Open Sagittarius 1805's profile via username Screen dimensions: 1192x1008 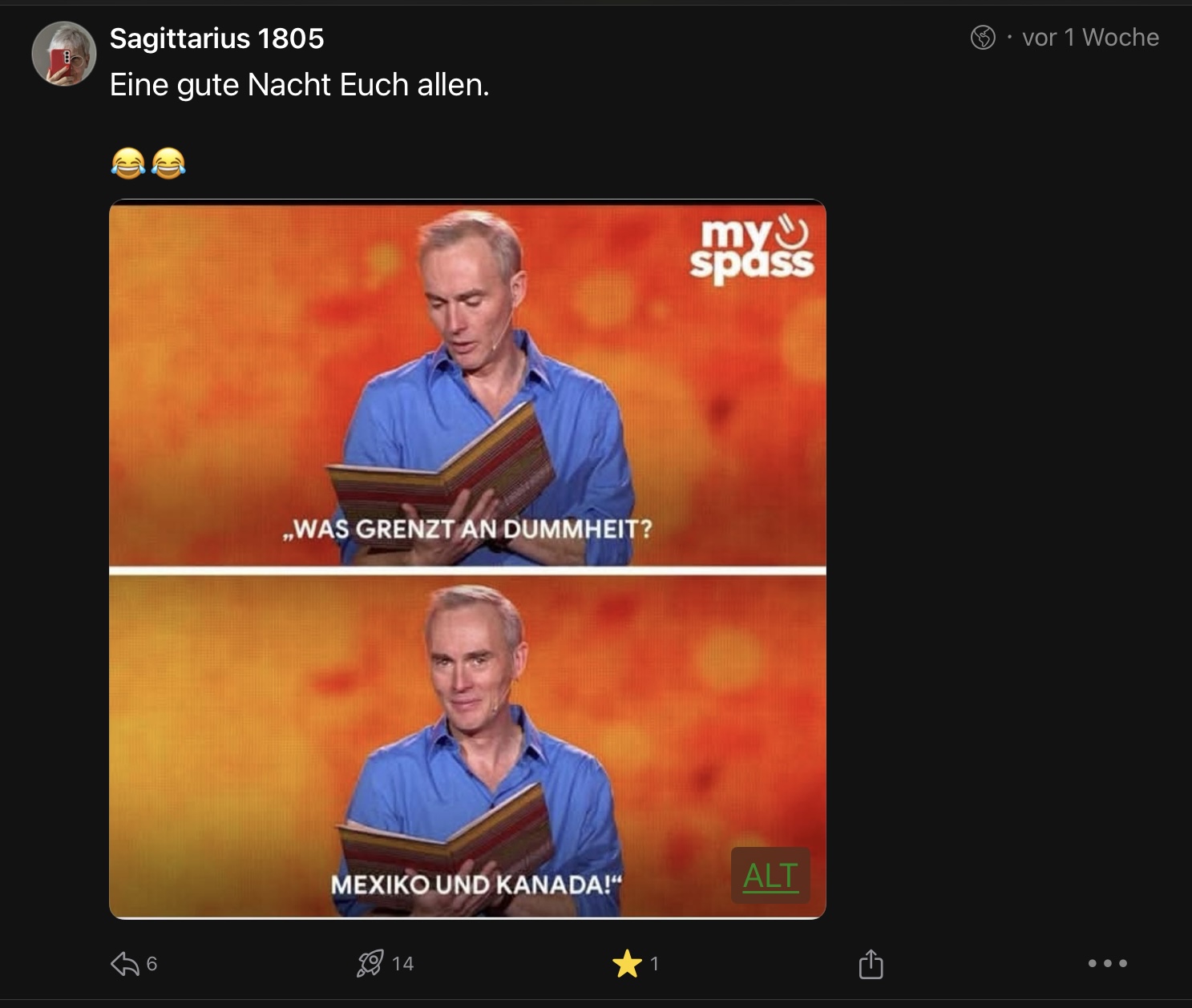coord(216,38)
